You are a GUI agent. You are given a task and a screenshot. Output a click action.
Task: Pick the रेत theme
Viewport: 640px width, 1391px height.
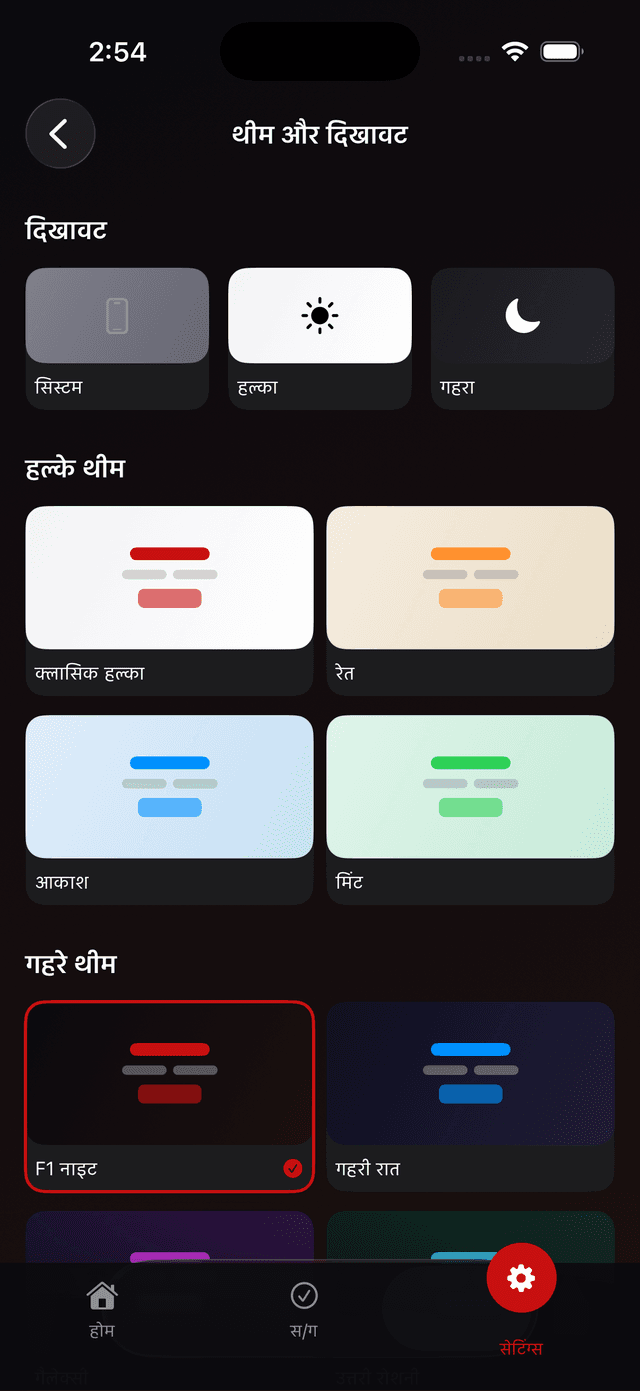[x=470, y=599]
